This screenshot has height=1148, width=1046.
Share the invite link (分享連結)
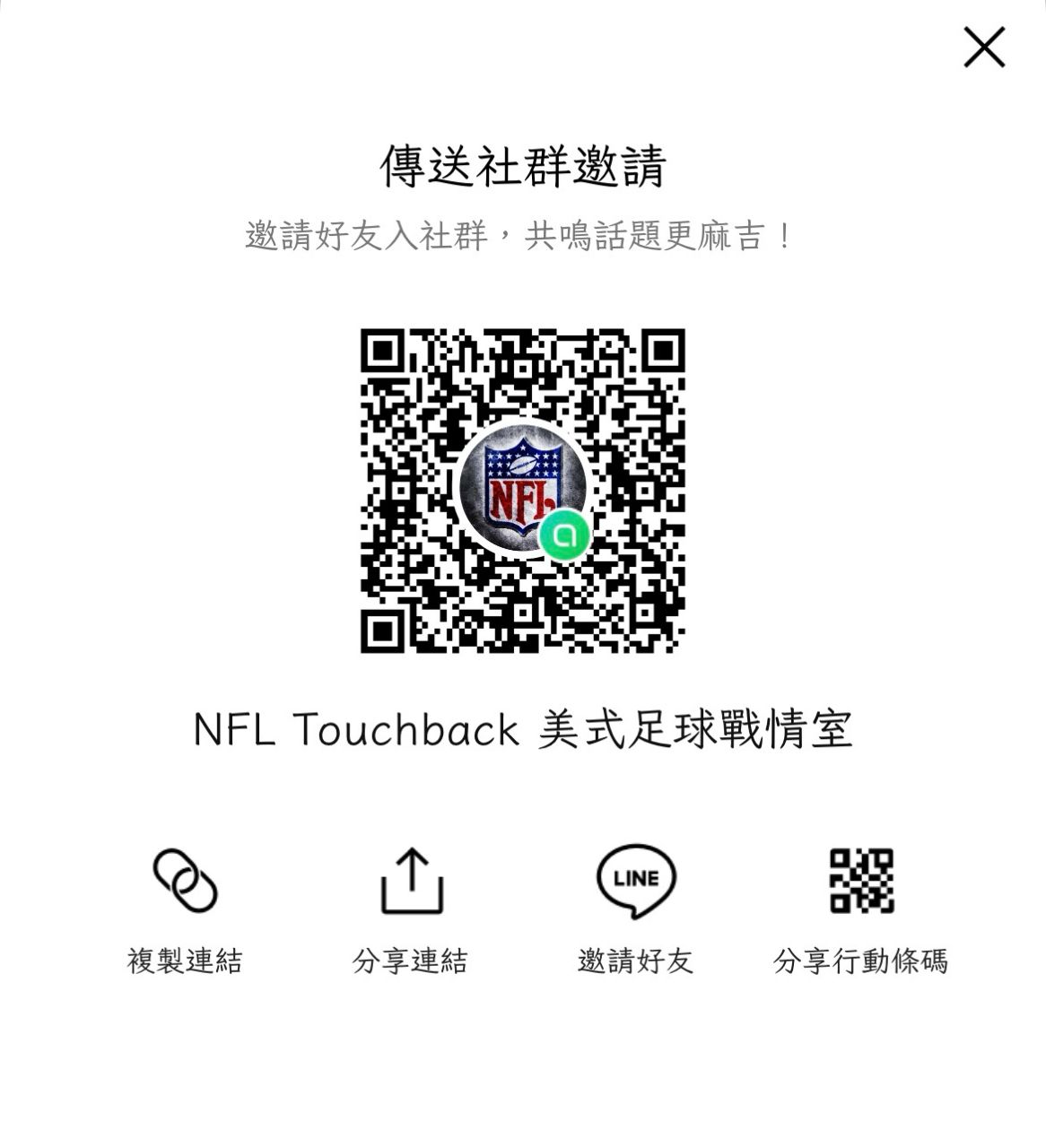click(411, 910)
